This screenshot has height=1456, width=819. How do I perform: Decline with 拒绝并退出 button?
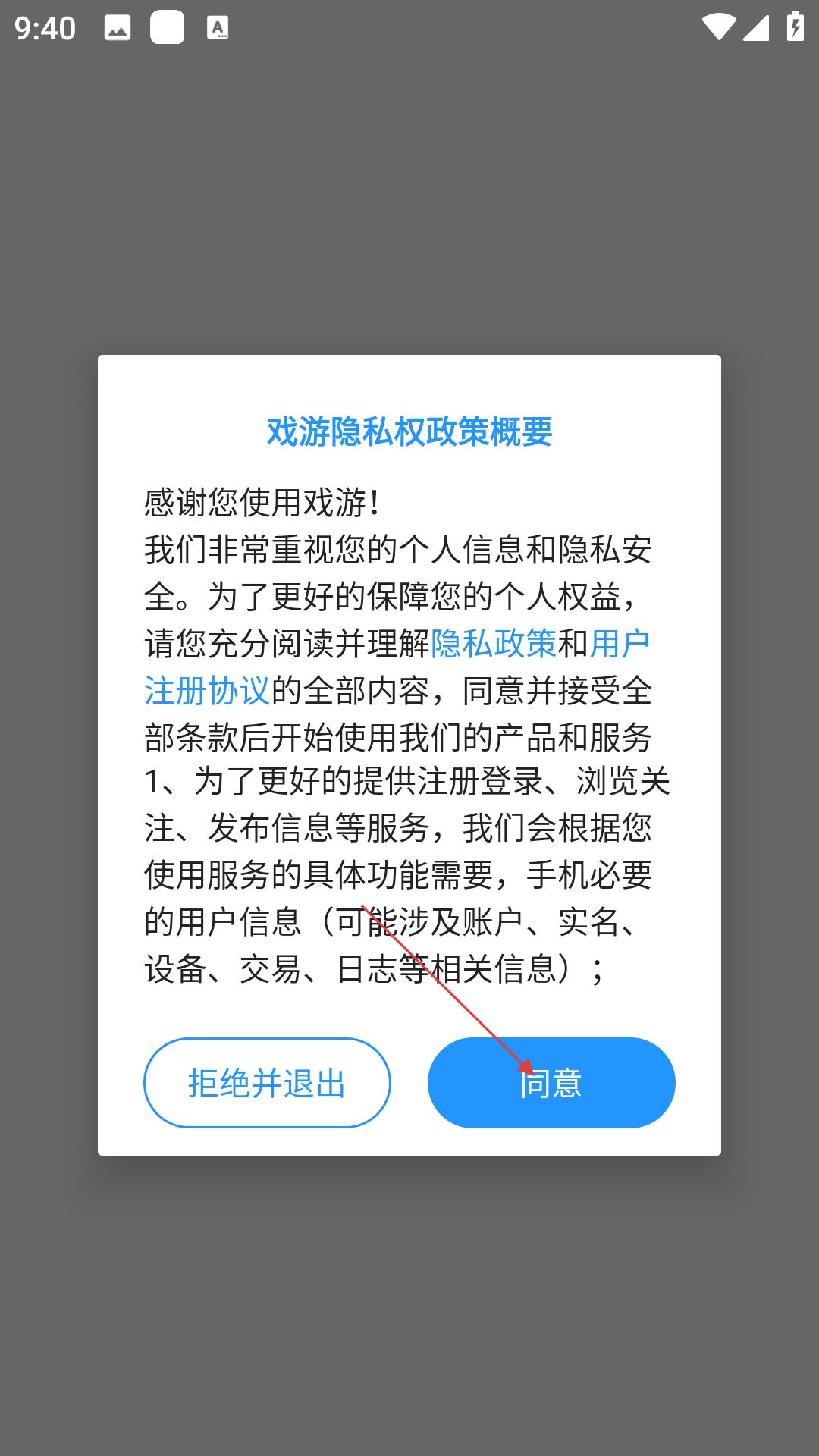pos(267,1082)
